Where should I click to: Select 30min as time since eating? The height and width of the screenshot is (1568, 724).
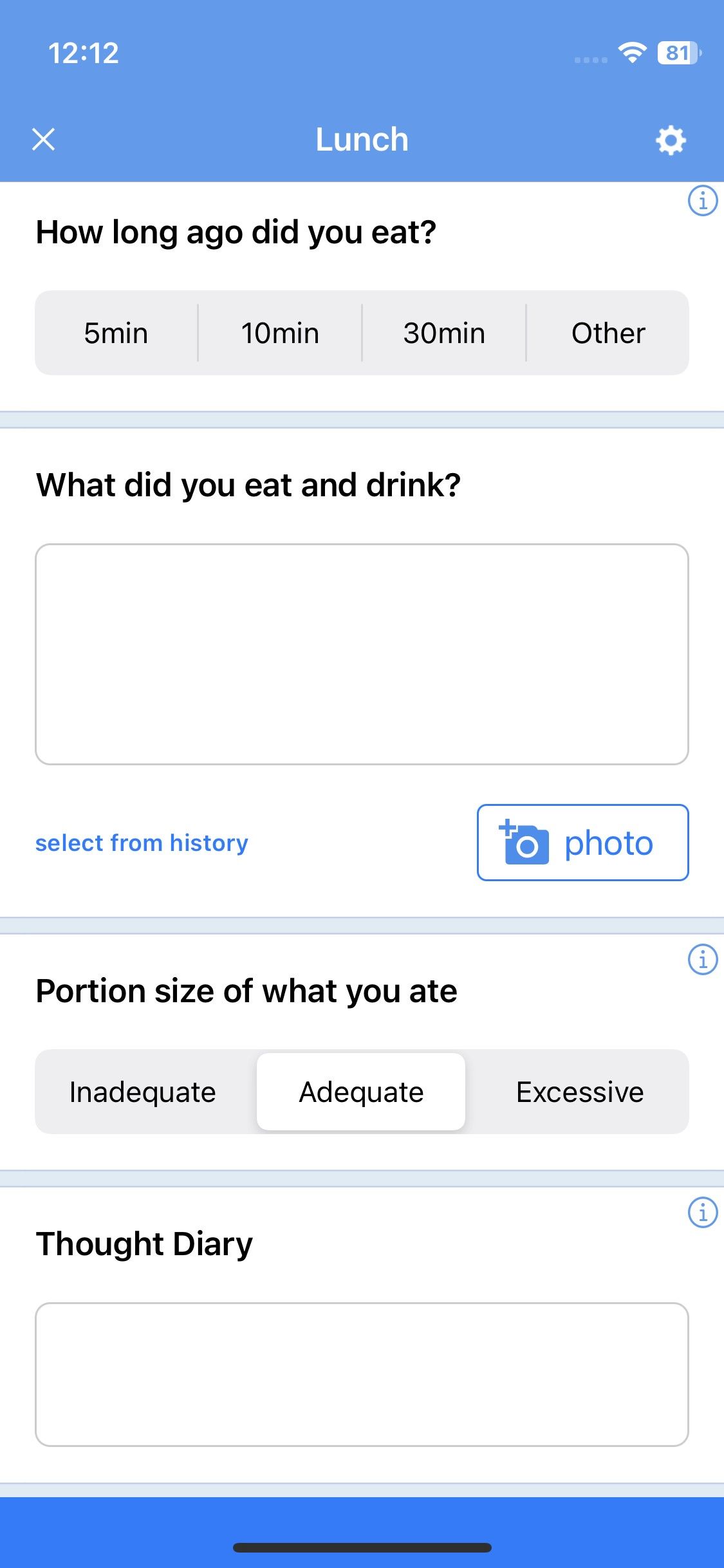(x=444, y=333)
